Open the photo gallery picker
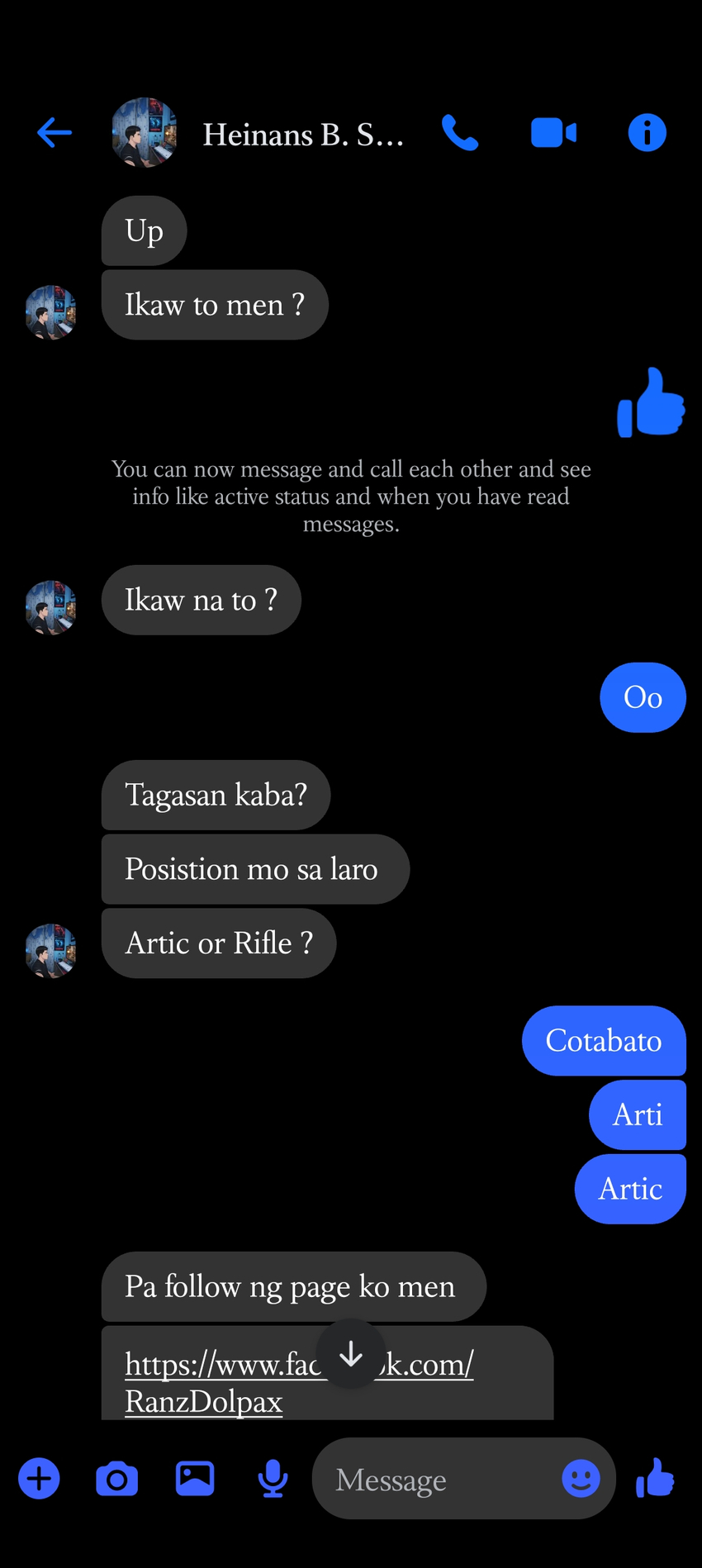The width and height of the screenshot is (702, 1568). coord(195,1479)
